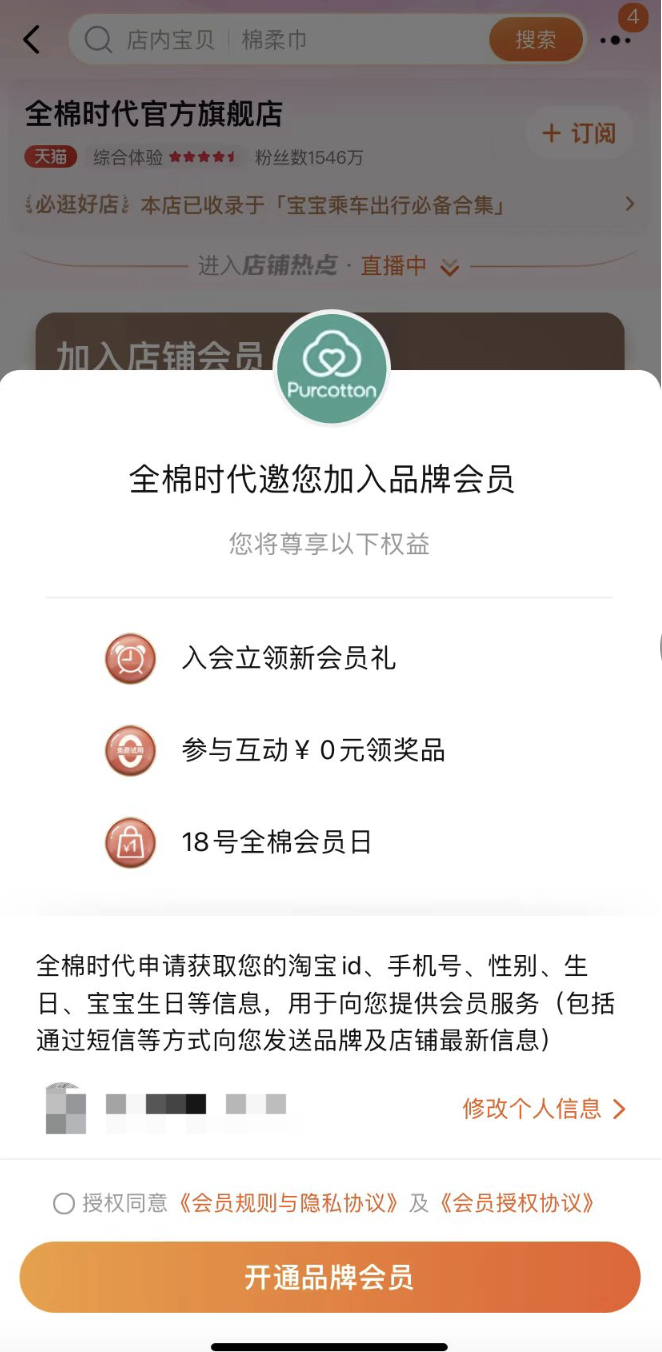Tap the orange 搜索 button
Image resolution: width=662 pixels, height=1352 pixels.
click(x=535, y=40)
